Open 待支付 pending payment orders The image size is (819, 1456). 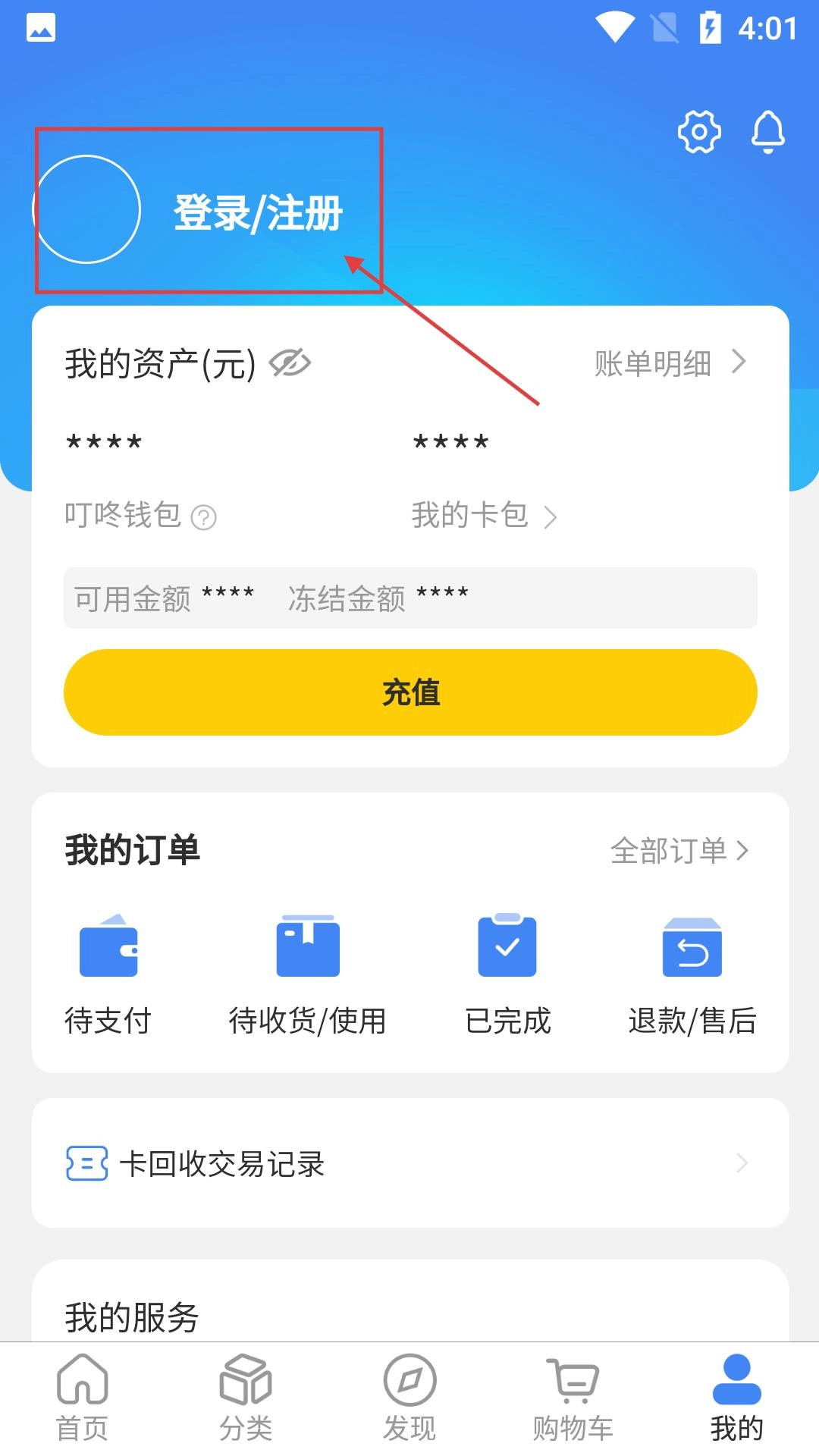(x=108, y=974)
